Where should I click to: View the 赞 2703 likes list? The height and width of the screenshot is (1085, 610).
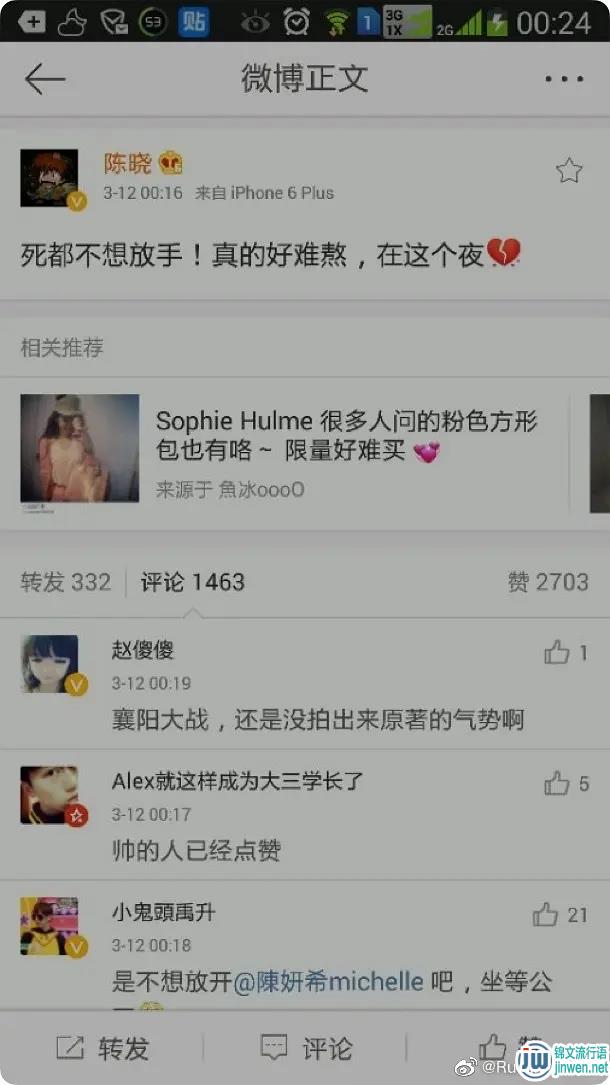(548, 582)
